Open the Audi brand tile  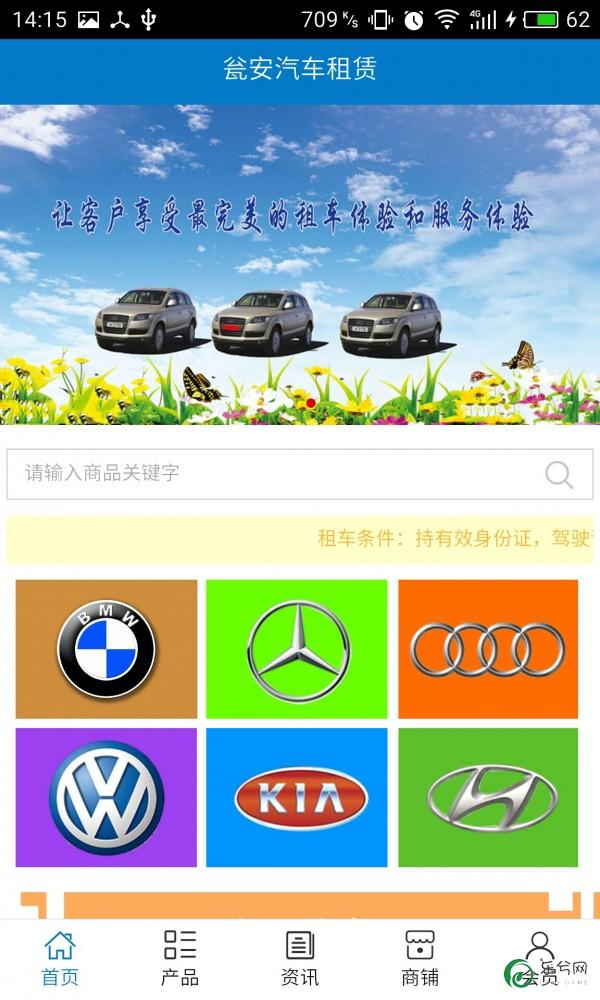click(488, 649)
